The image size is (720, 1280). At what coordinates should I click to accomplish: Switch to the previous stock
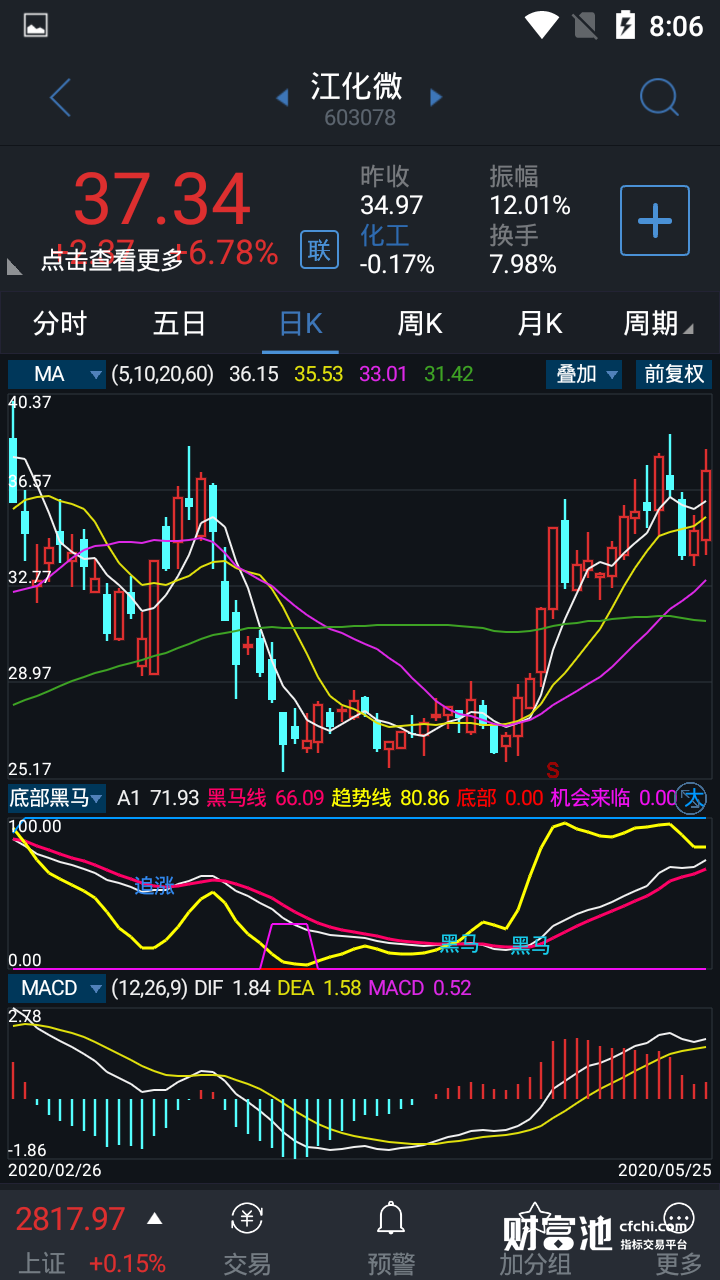[x=282, y=97]
